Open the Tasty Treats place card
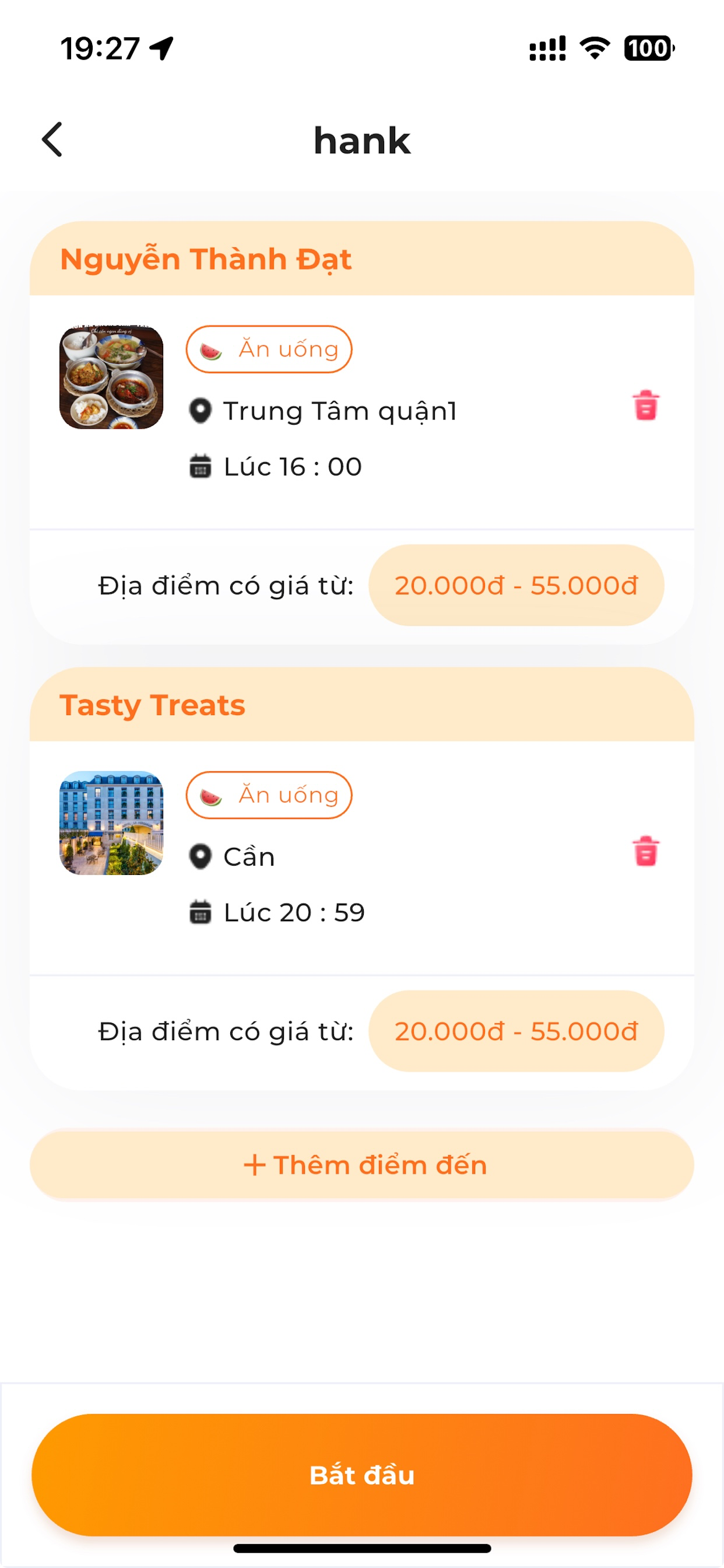 pos(362,878)
